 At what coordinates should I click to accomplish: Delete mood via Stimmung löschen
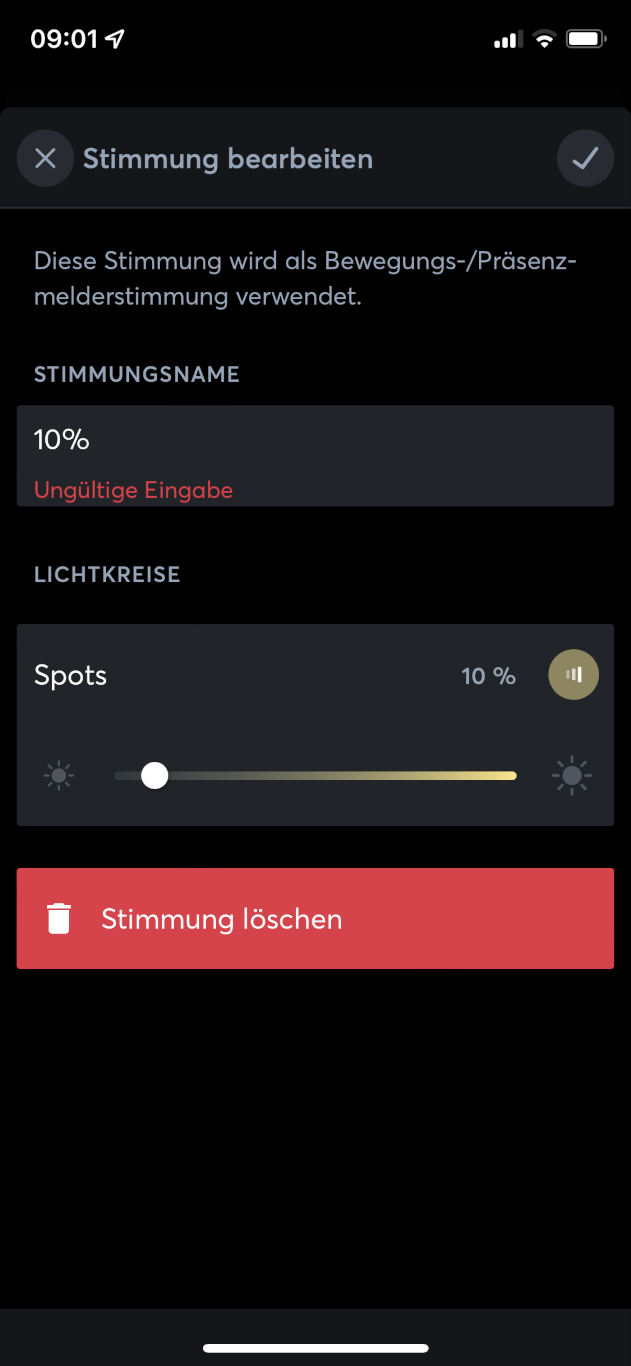315,918
